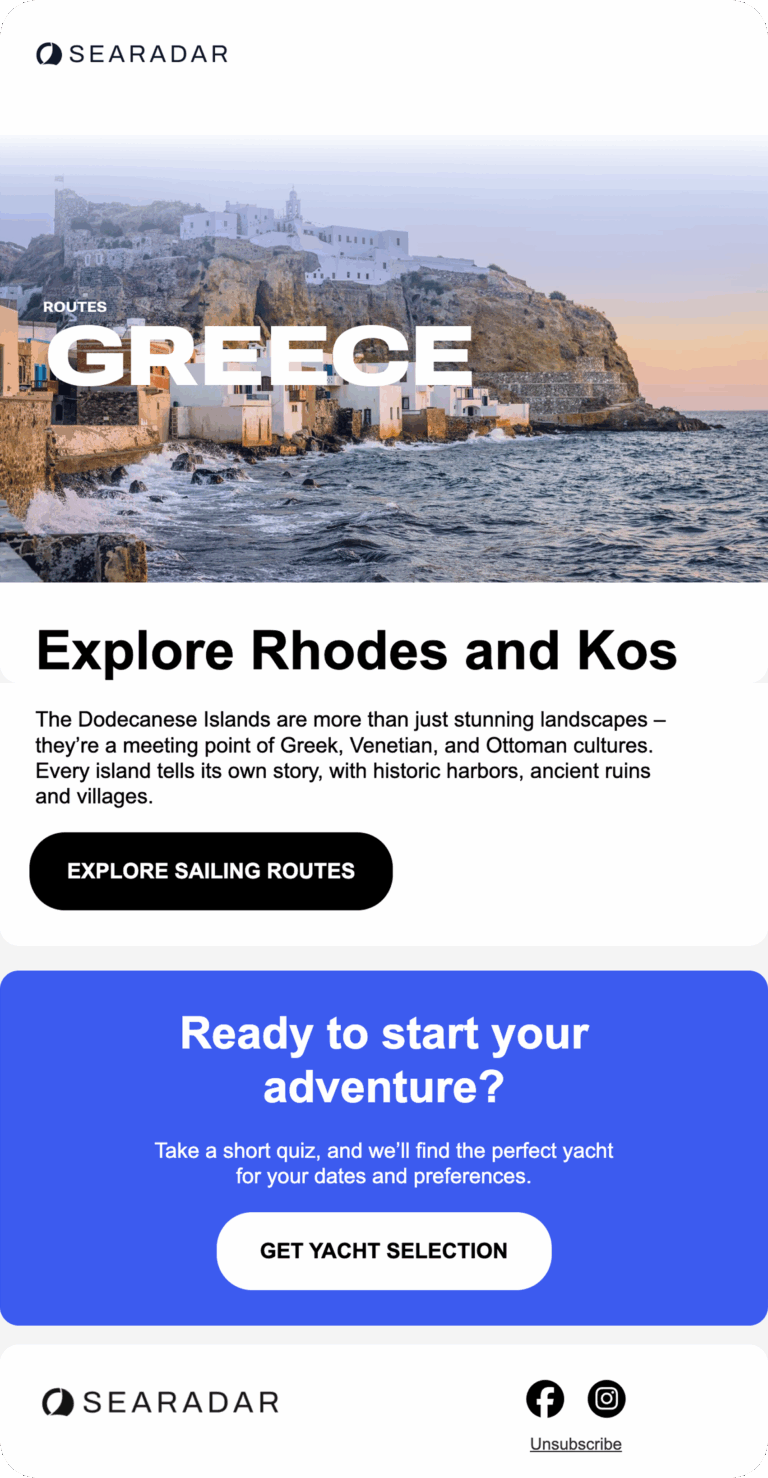Open the Greece routes hero banner
This screenshot has width=768, height=1478.
click(x=384, y=358)
